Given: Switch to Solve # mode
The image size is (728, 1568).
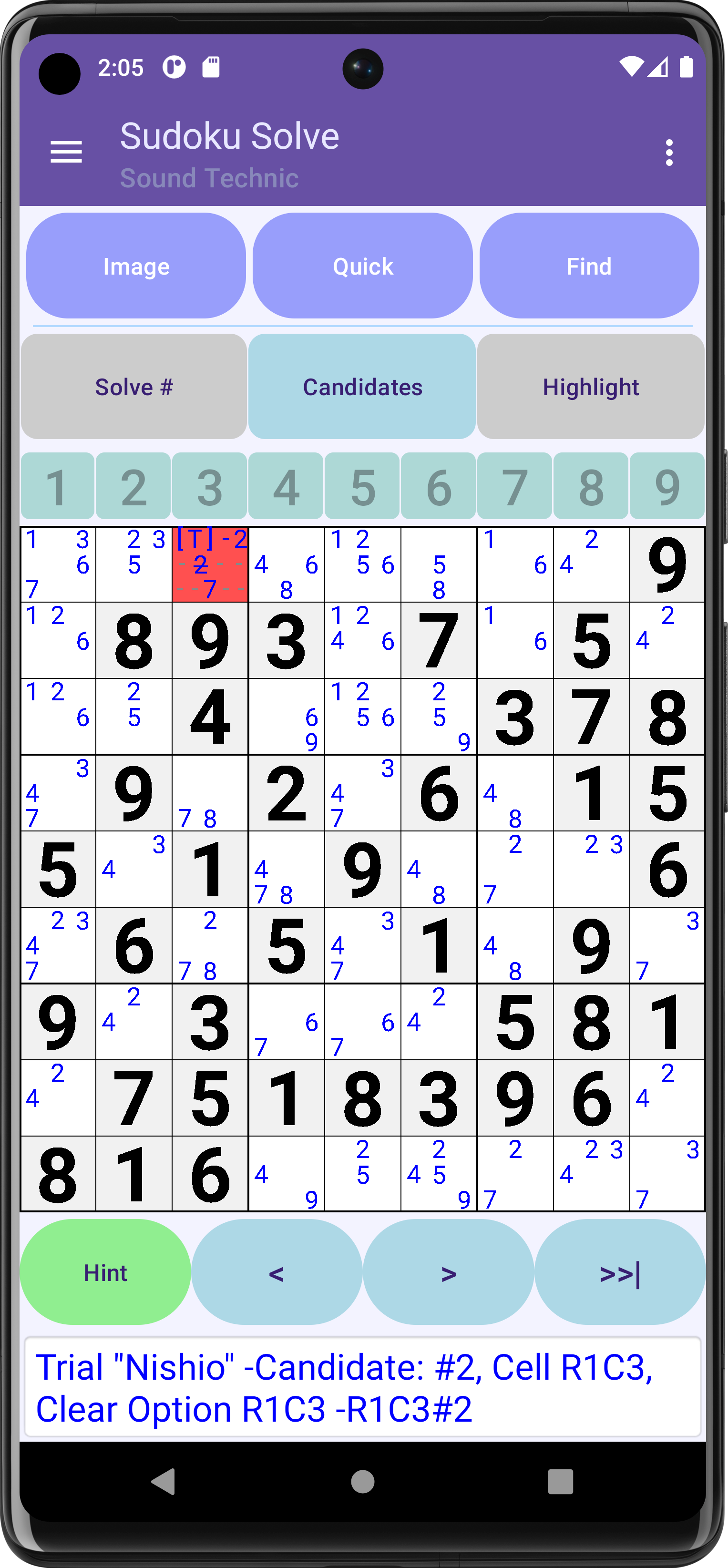Looking at the screenshot, I should [134, 387].
